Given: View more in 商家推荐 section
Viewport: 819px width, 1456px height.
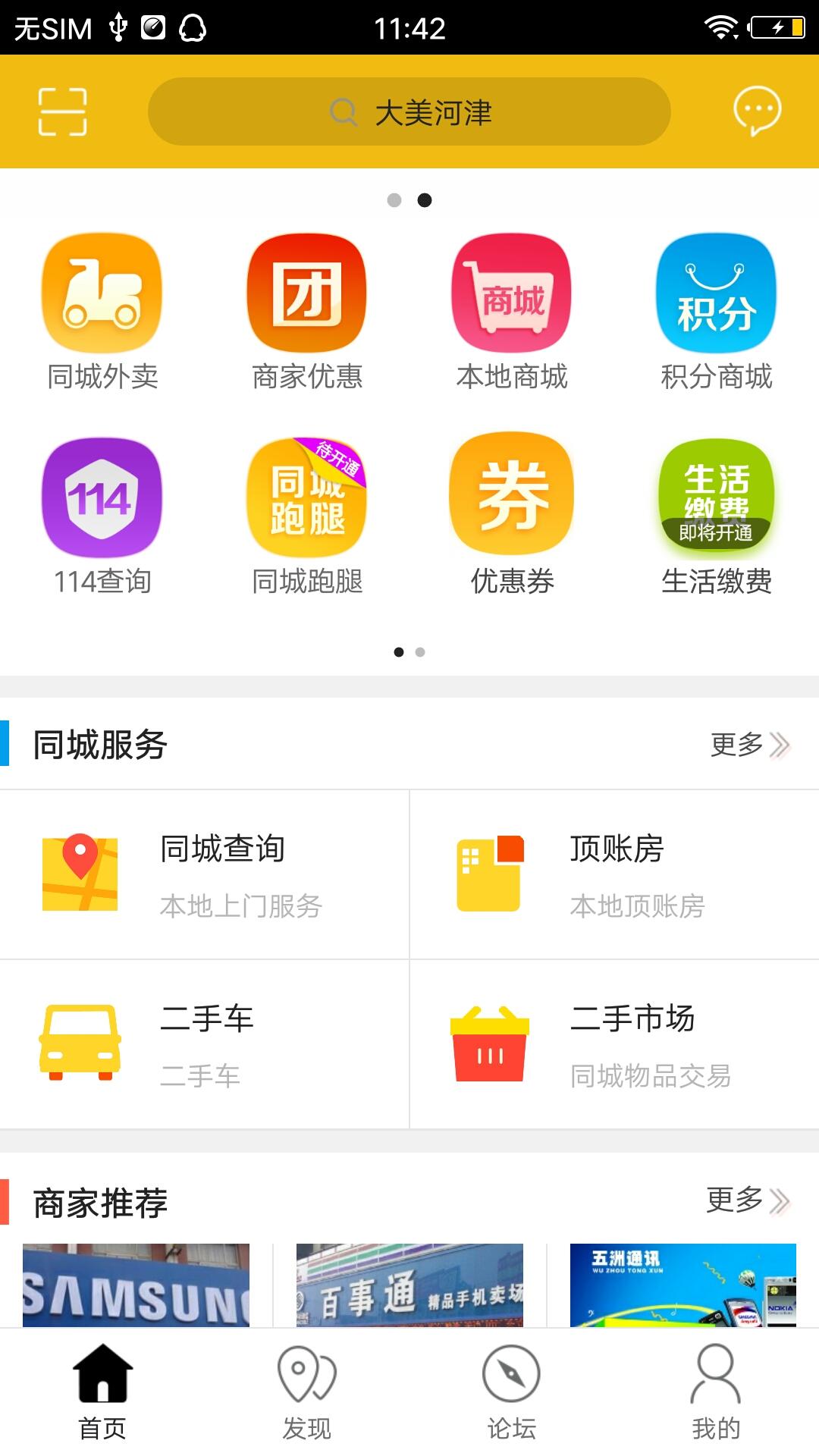Looking at the screenshot, I should (748, 1200).
